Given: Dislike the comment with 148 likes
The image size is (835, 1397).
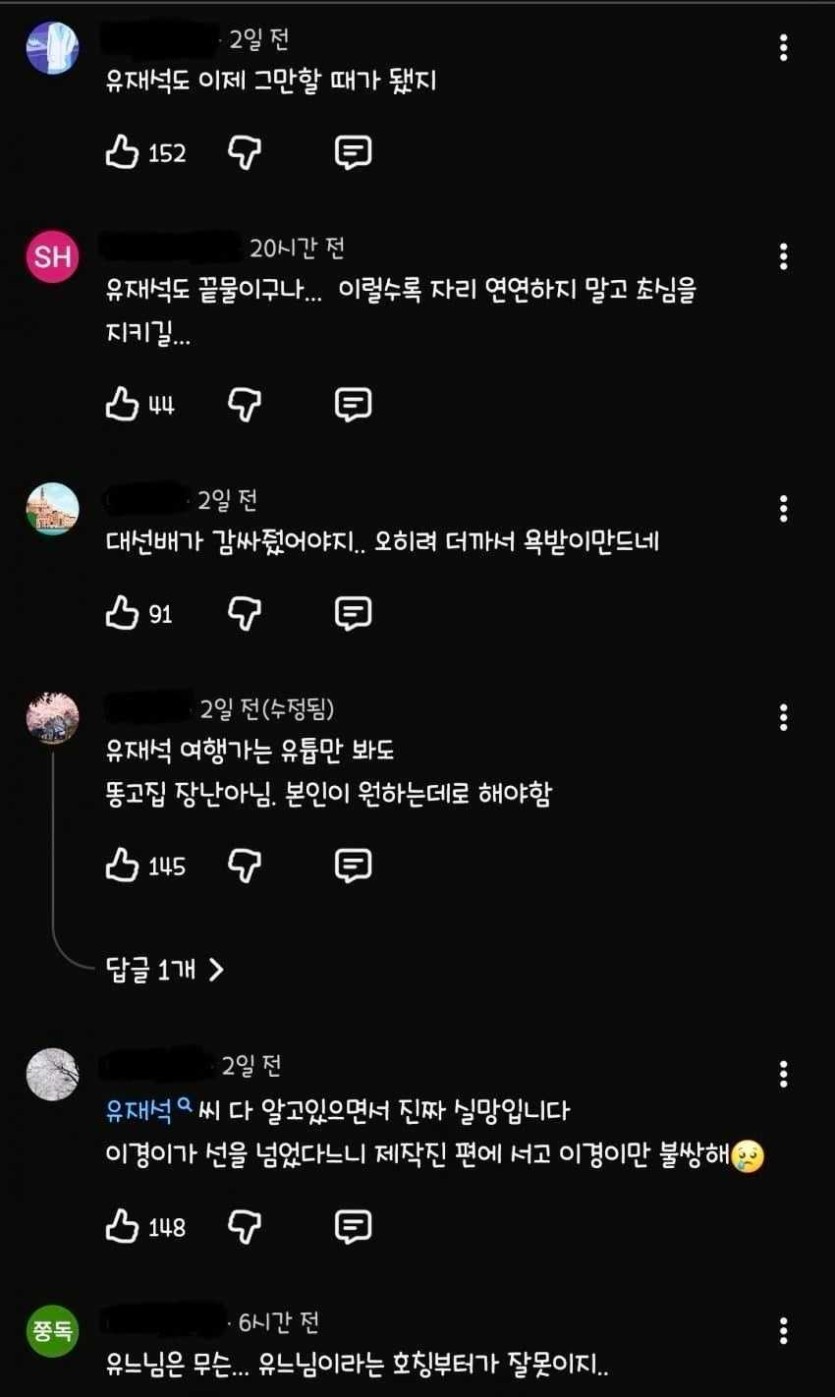Looking at the screenshot, I should 245,1226.
